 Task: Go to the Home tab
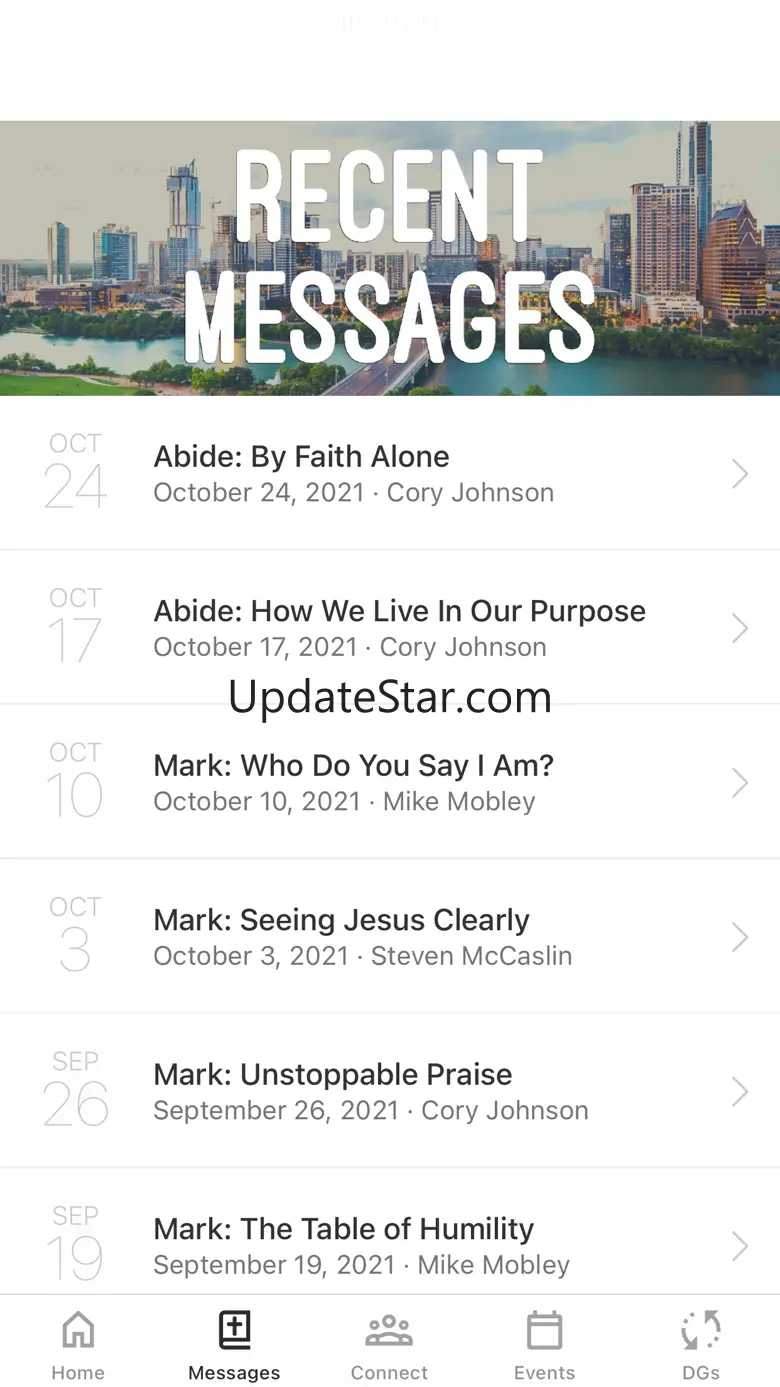[78, 1343]
